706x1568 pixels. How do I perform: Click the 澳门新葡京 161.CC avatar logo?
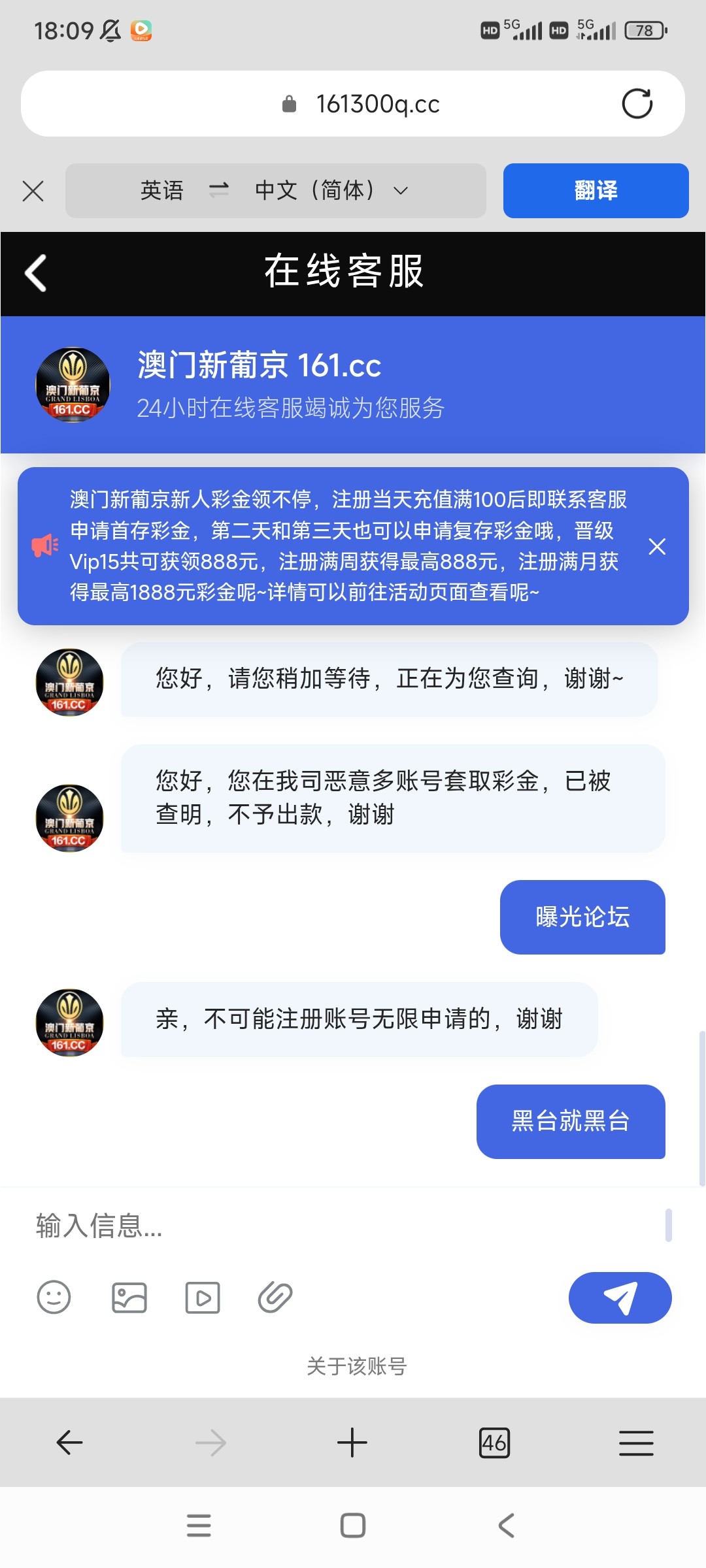pos(73,385)
